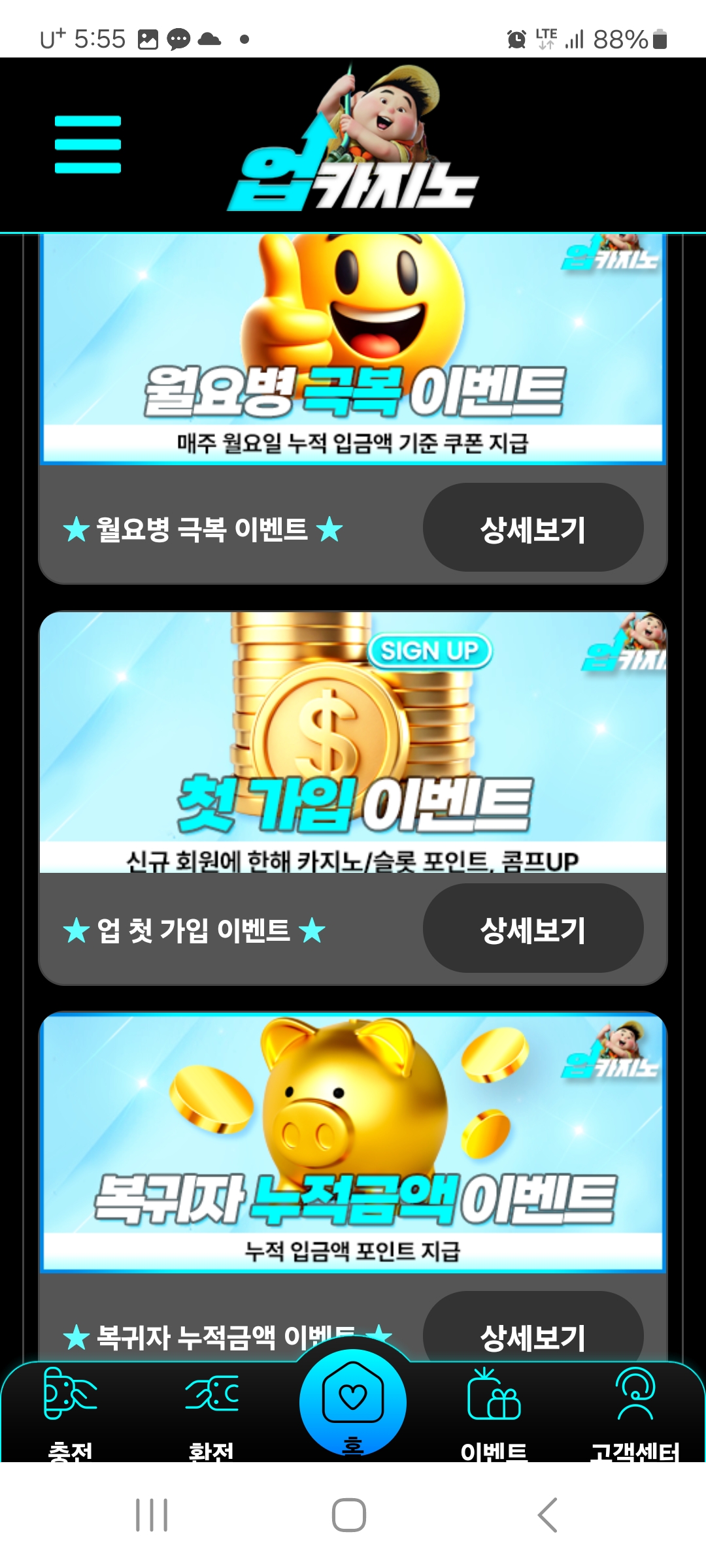Open the system recent apps view
Image resolution: width=706 pixels, height=1568 pixels.
point(152,1514)
